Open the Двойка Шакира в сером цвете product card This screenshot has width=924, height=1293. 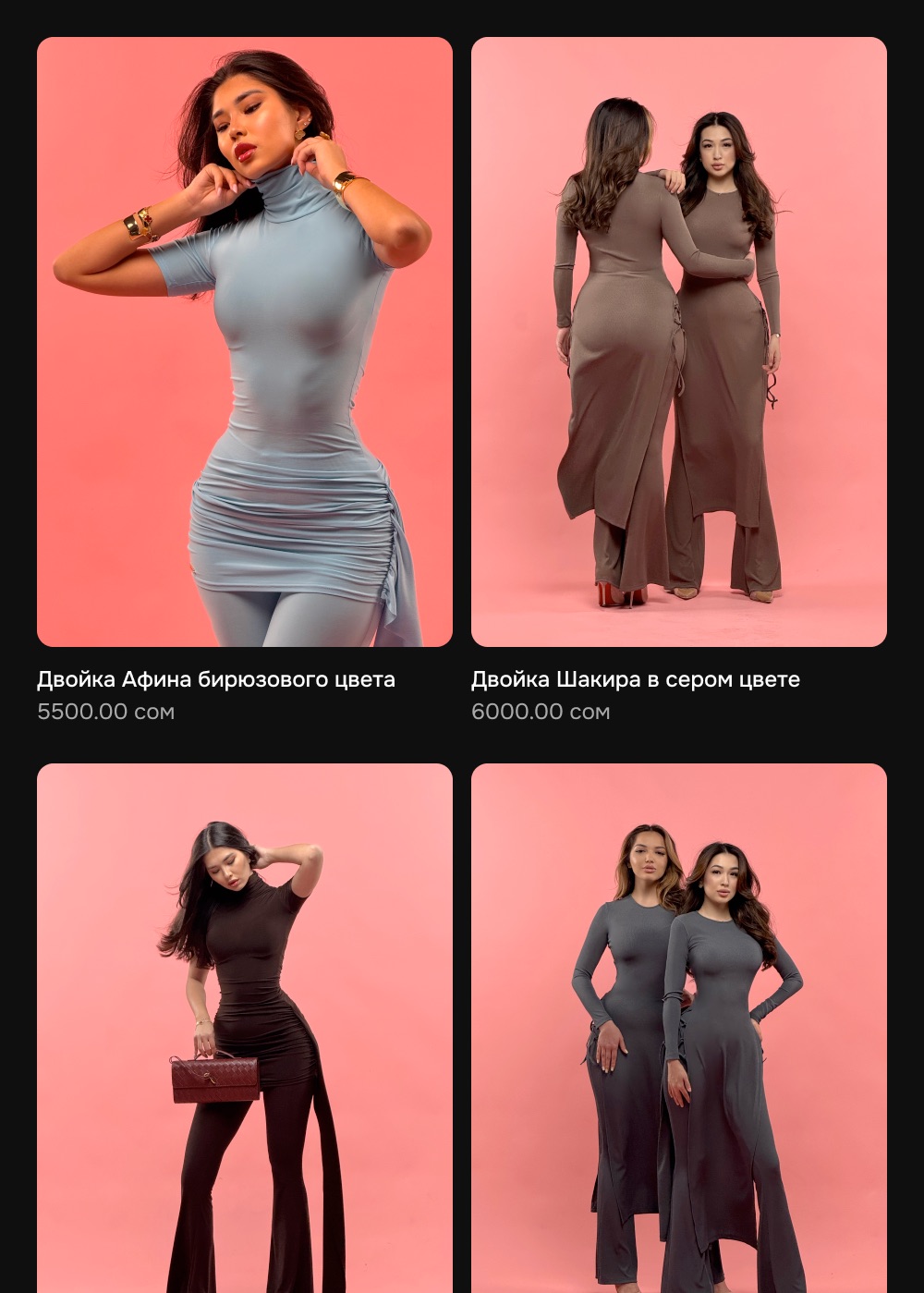tap(679, 342)
